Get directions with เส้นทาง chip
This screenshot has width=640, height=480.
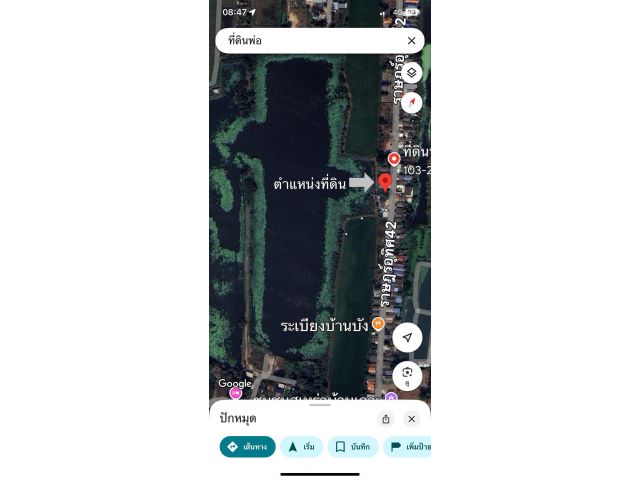tap(247, 447)
